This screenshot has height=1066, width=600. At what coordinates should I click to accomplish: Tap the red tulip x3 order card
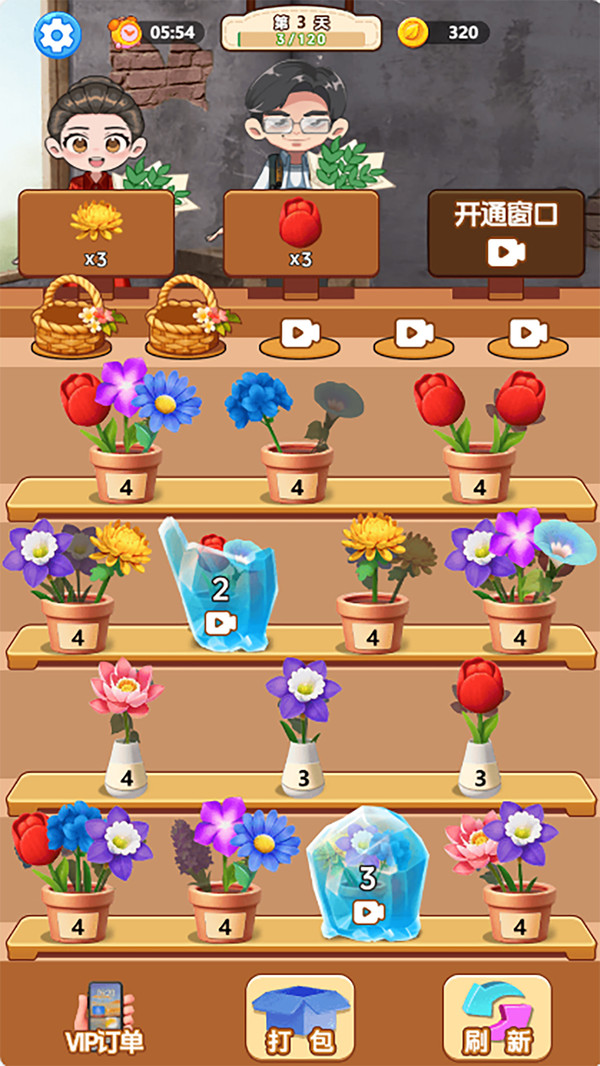(301, 233)
